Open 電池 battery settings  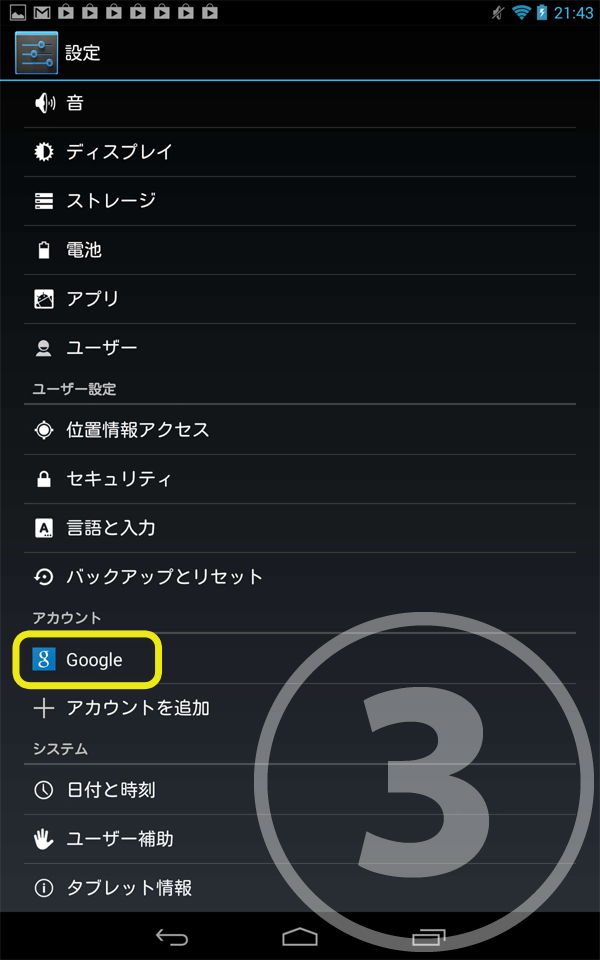(84, 250)
